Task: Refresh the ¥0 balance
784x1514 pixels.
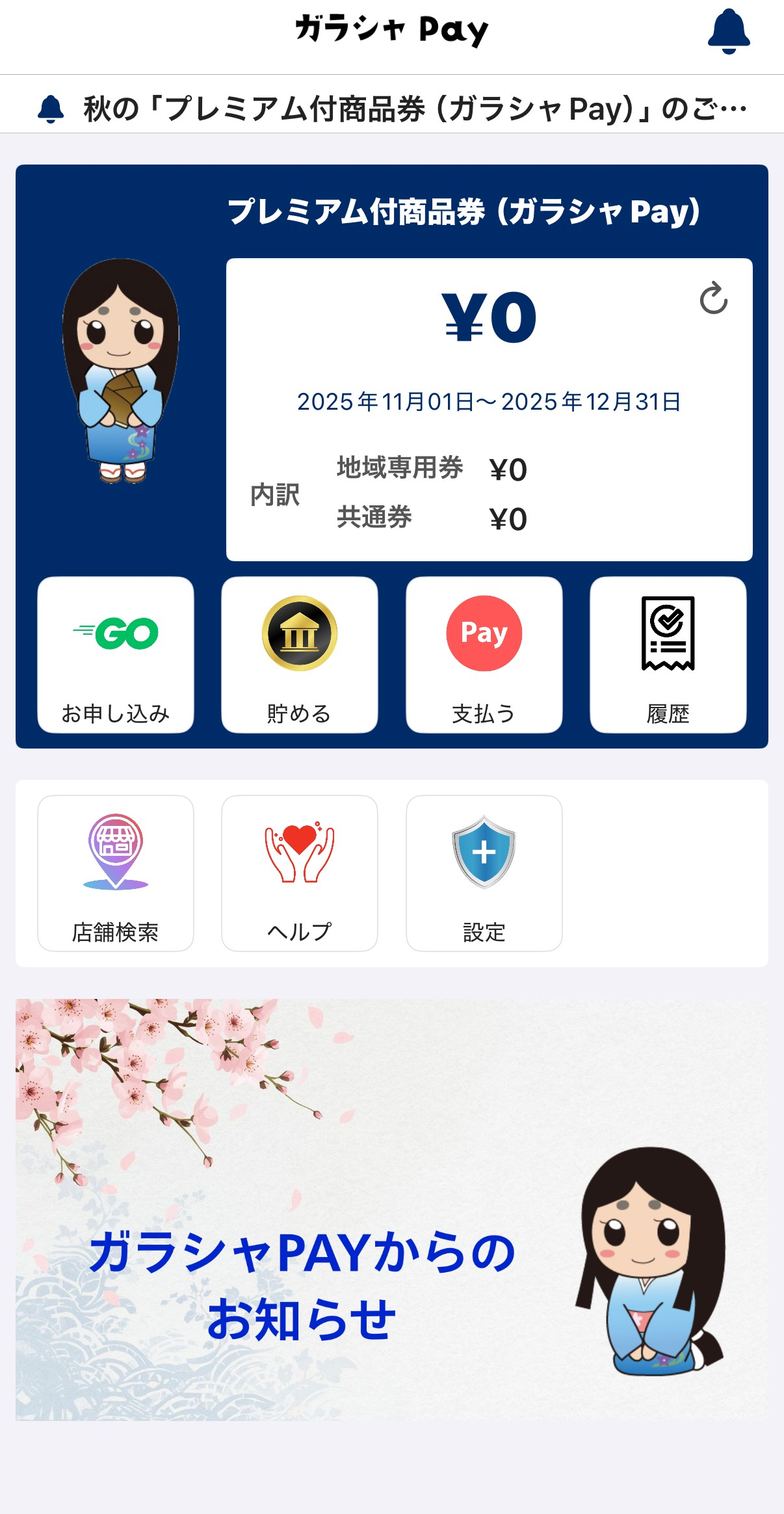Action: (x=713, y=299)
